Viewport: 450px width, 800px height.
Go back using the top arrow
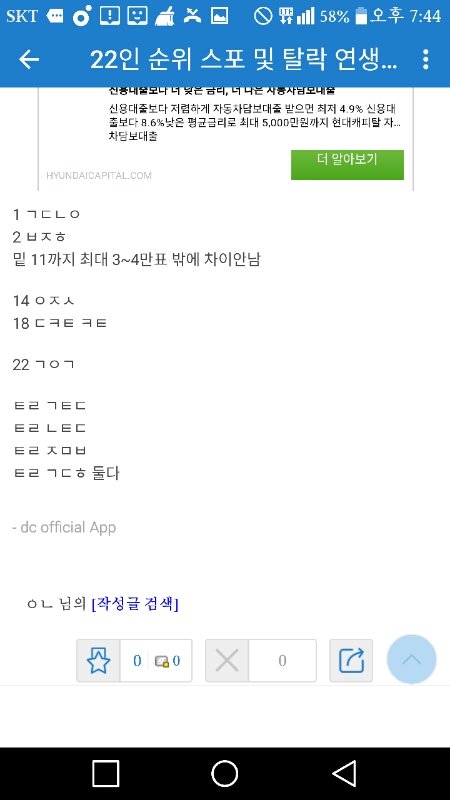29,60
